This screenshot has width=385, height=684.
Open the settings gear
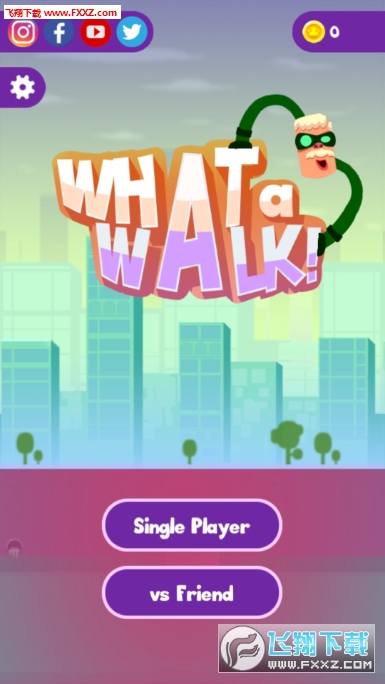22,87
